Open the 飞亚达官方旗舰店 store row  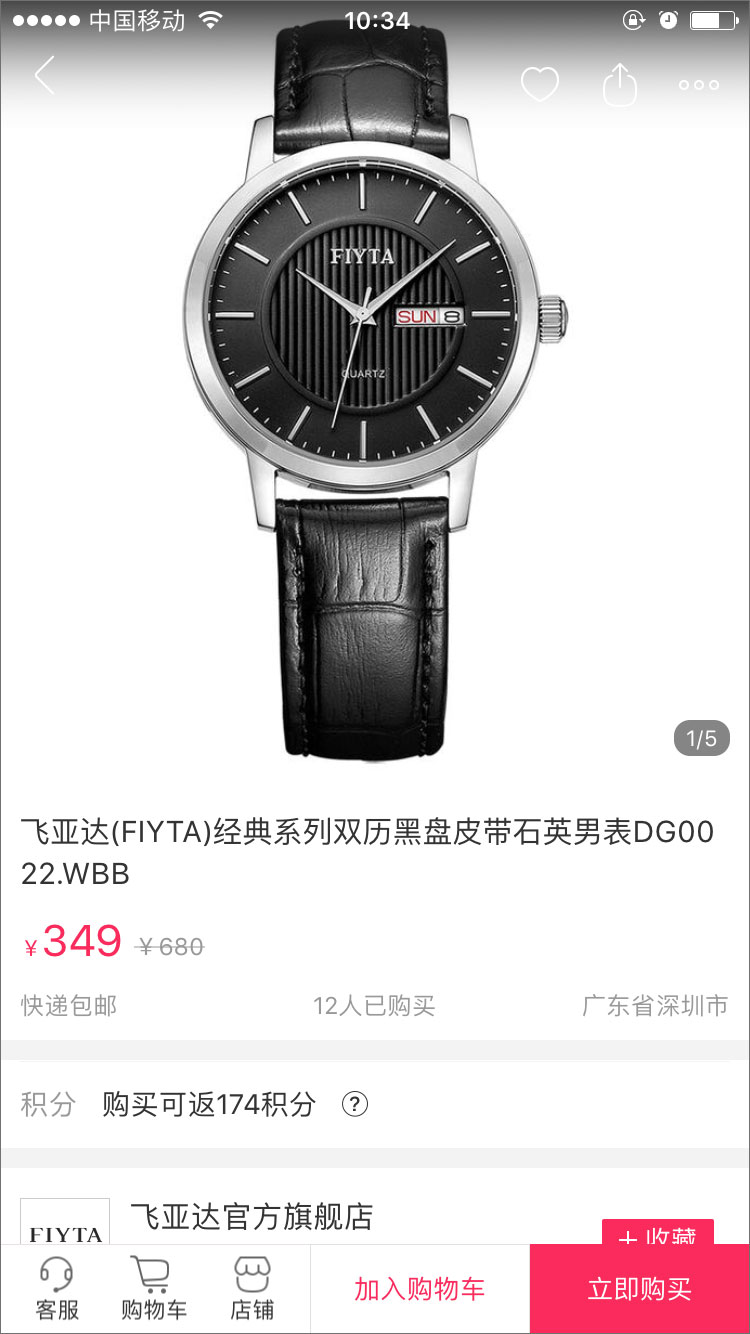click(x=251, y=1217)
